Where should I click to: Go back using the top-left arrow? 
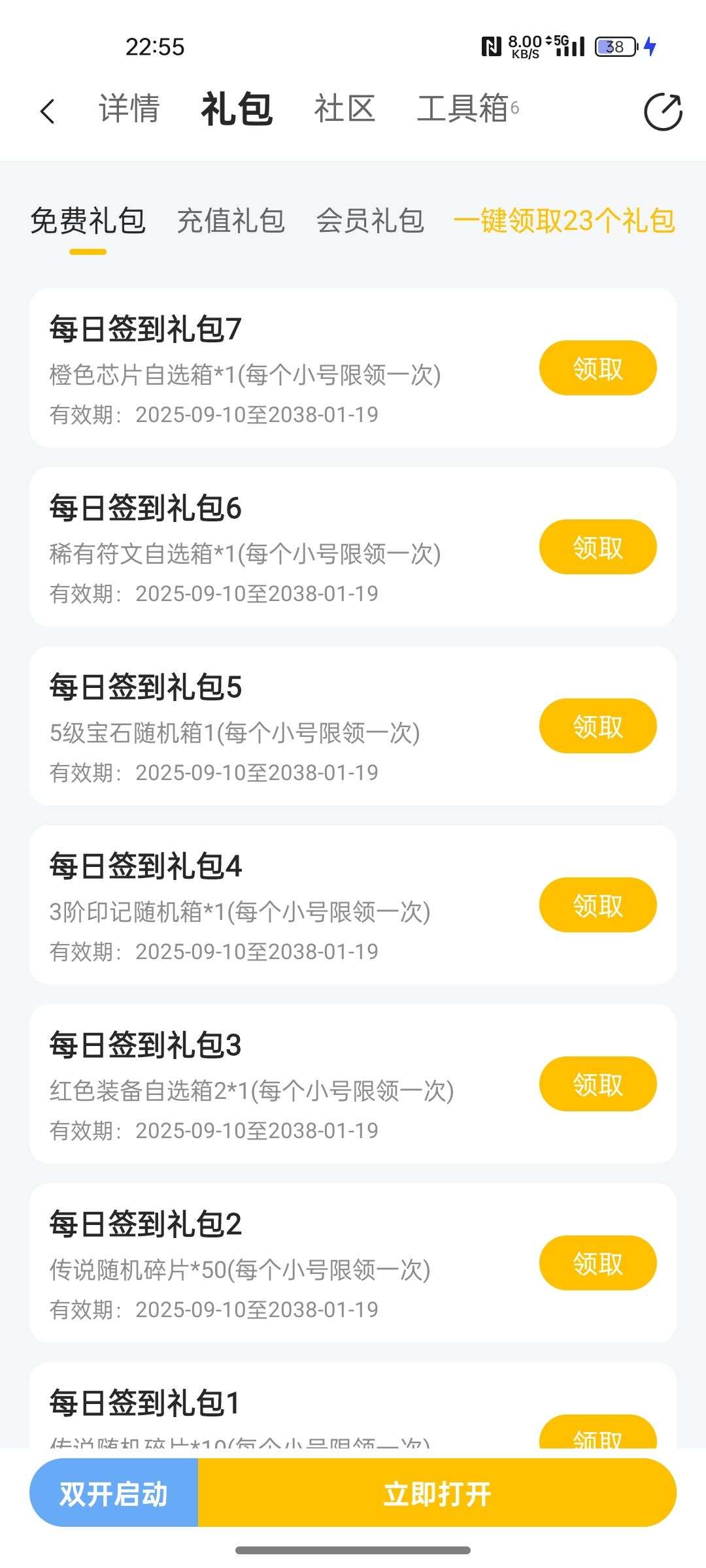[47, 110]
